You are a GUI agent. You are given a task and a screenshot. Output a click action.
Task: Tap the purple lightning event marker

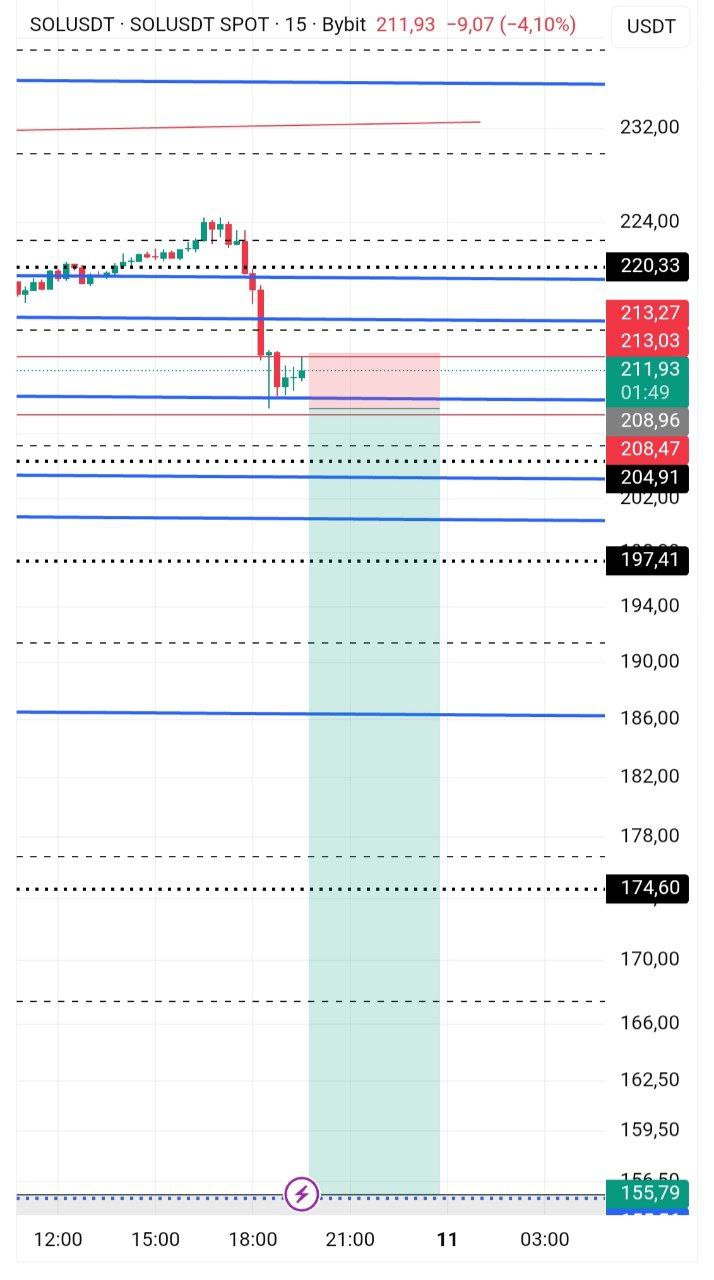click(x=301, y=1193)
